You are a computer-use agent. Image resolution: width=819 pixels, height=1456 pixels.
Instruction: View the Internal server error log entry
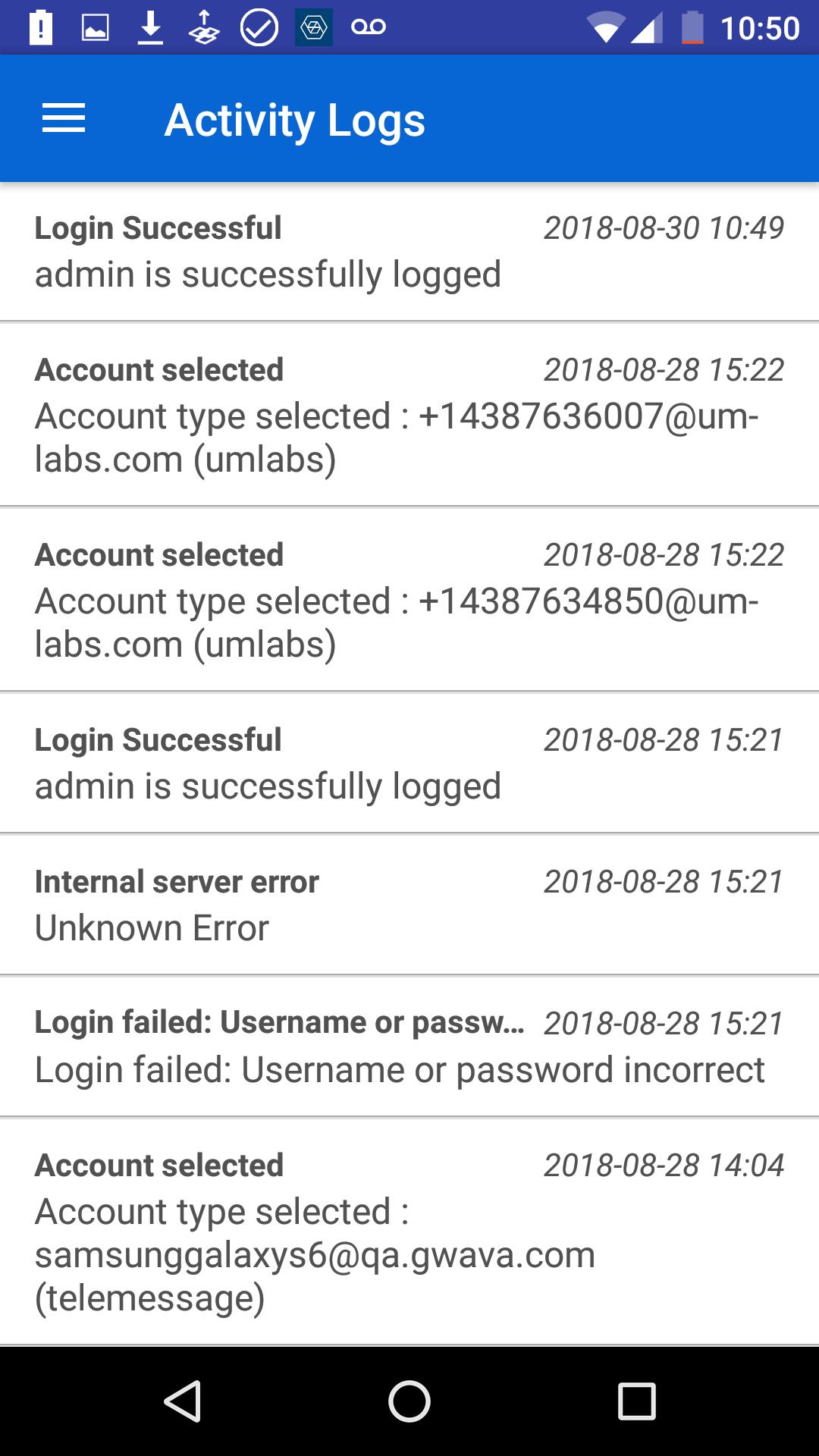pyautogui.click(x=409, y=905)
